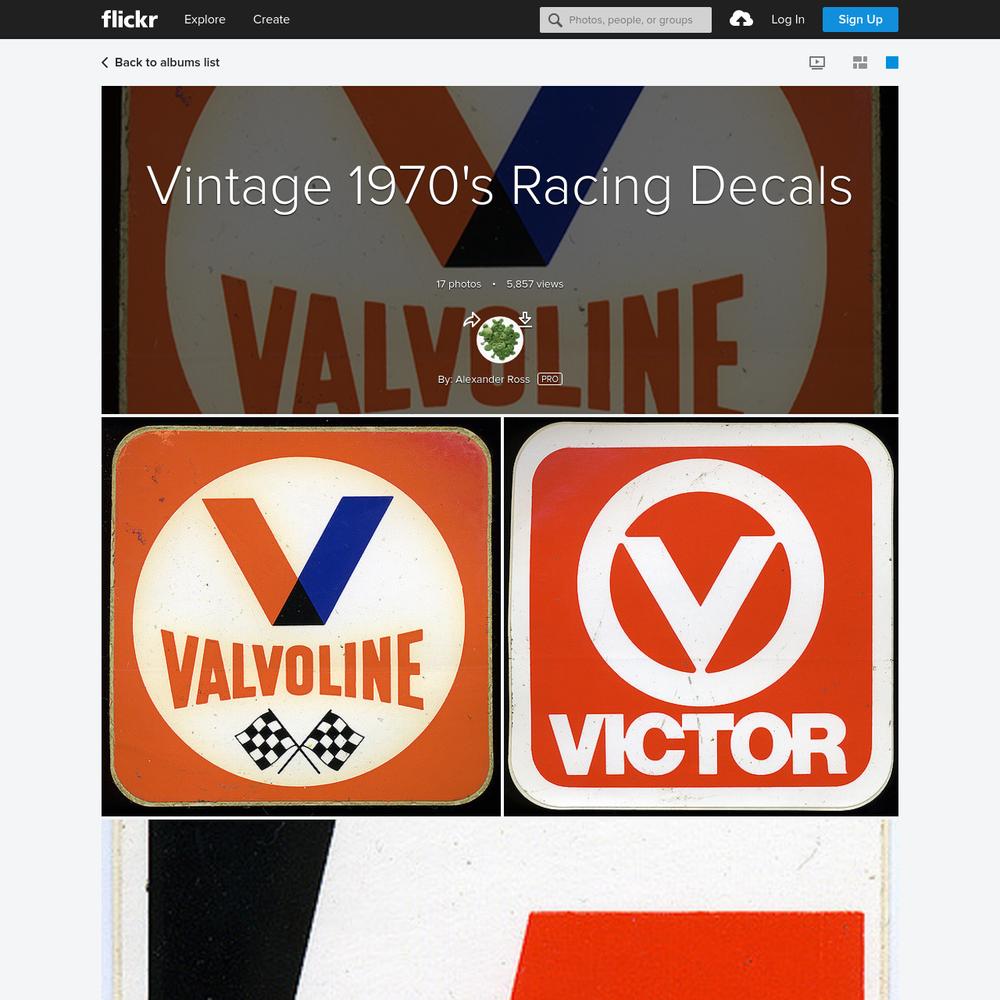Open the Create menu

point(271,19)
